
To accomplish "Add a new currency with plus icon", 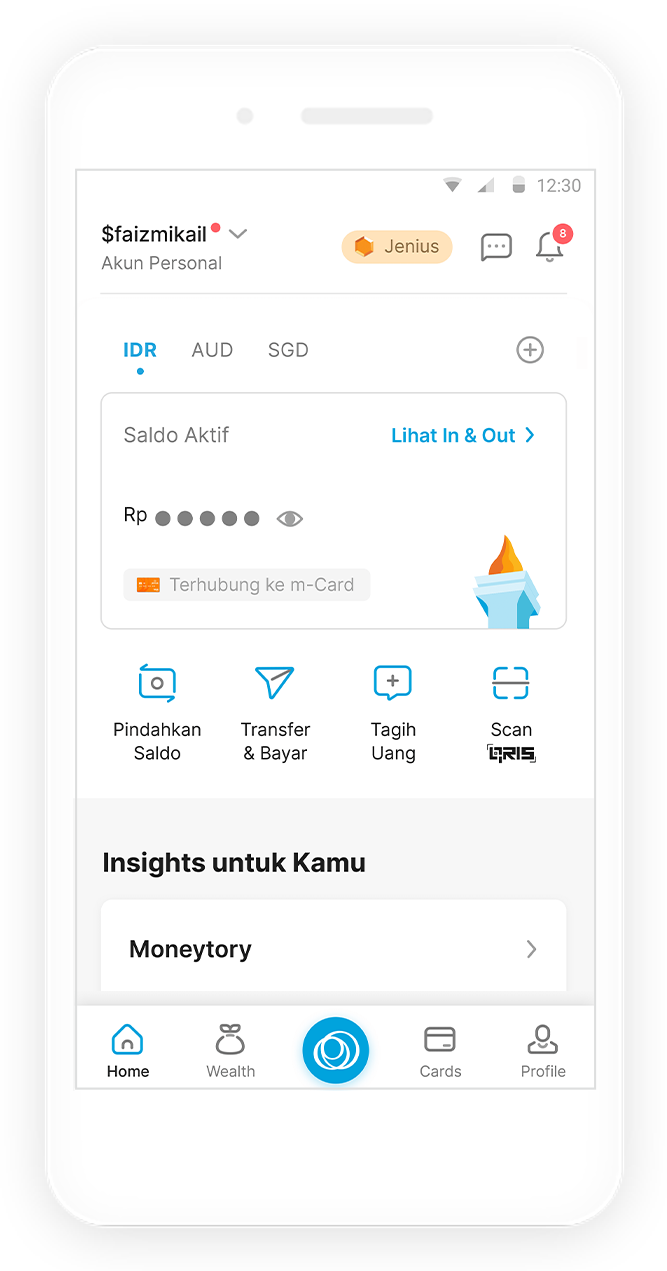I will 530,350.
